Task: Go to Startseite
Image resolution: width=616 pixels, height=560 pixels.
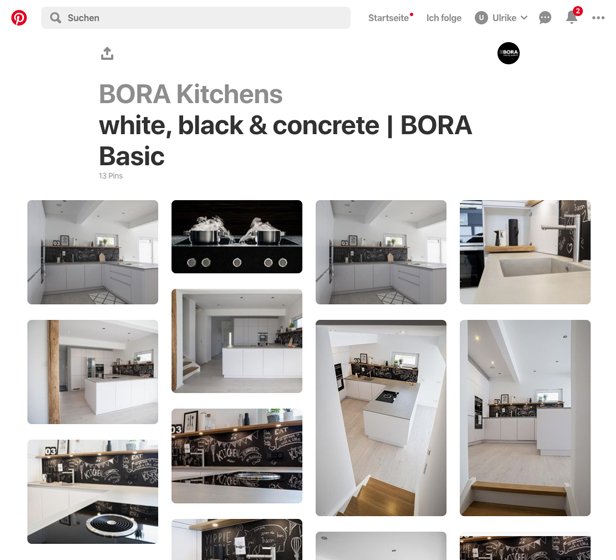Action: pyautogui.click(x=388, y=18)
